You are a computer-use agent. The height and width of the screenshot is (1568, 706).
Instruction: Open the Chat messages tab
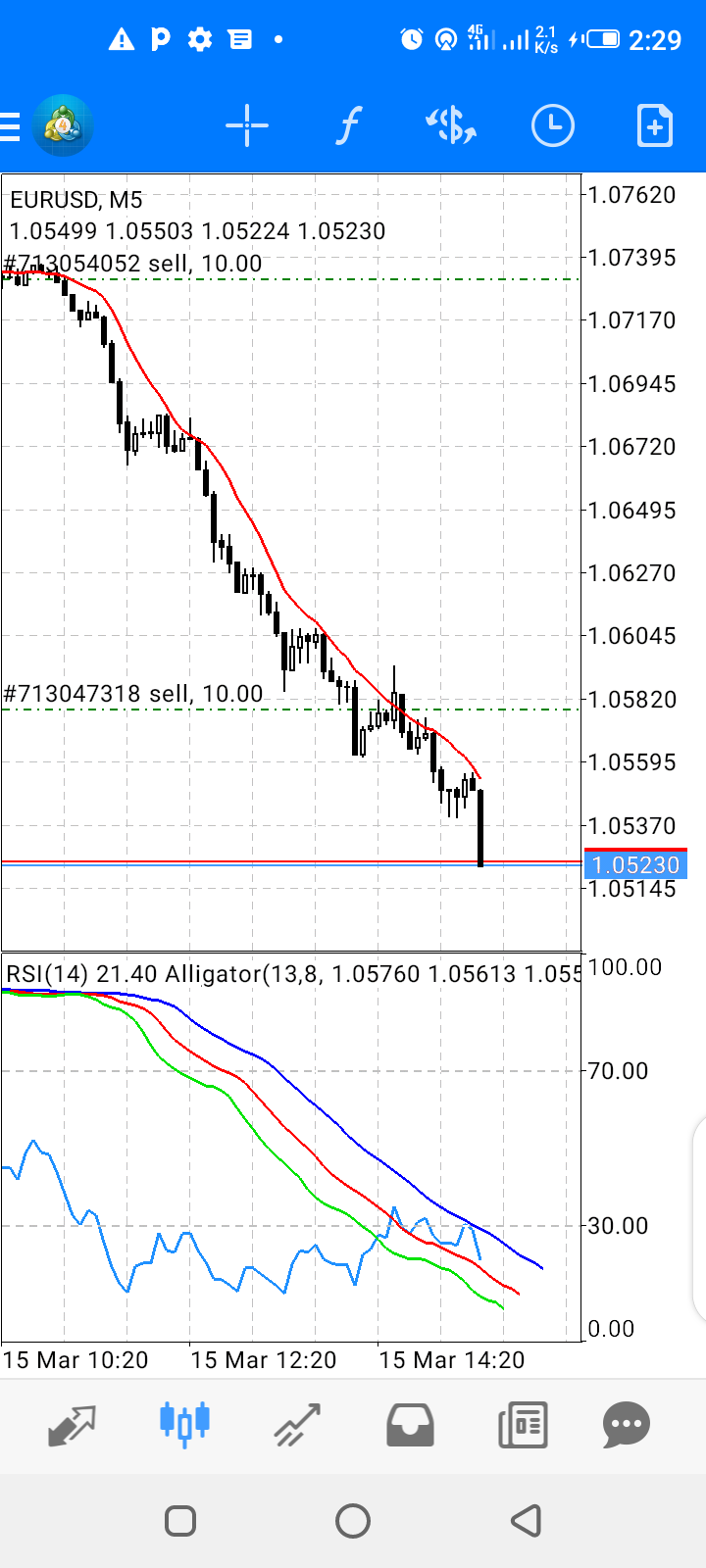point(627,1425)
